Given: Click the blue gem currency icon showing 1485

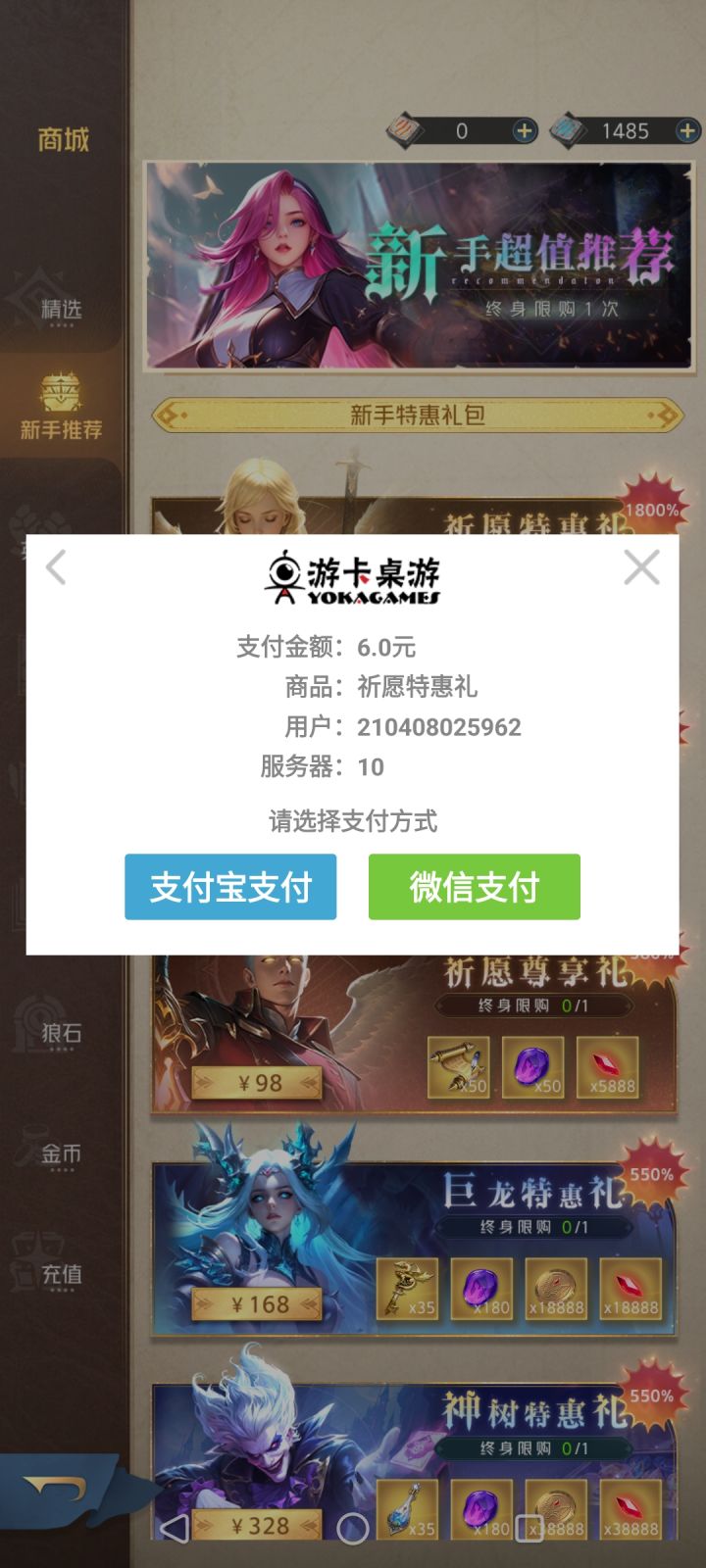Looking at the screenshot, I should pyautogui.click(x=567, y=129).
